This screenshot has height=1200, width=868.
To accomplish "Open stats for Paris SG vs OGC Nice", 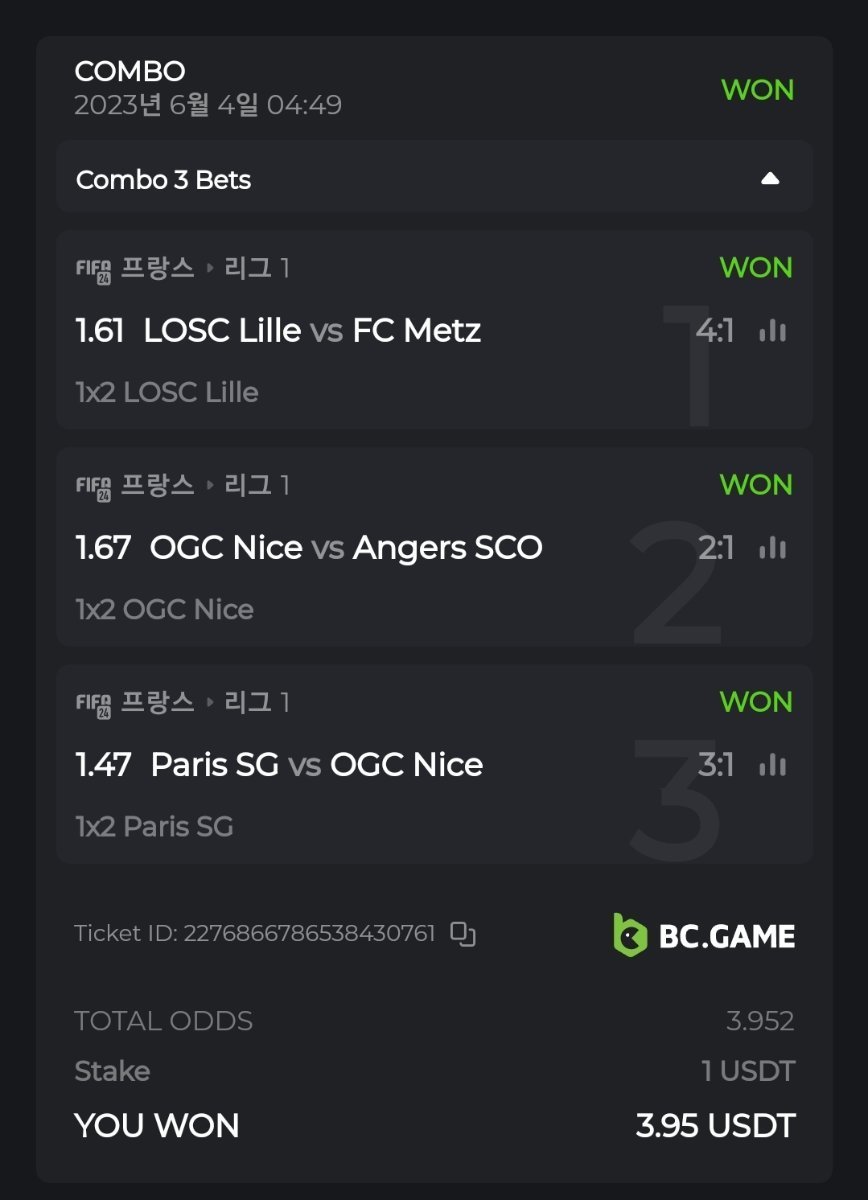I will [772, 765].
